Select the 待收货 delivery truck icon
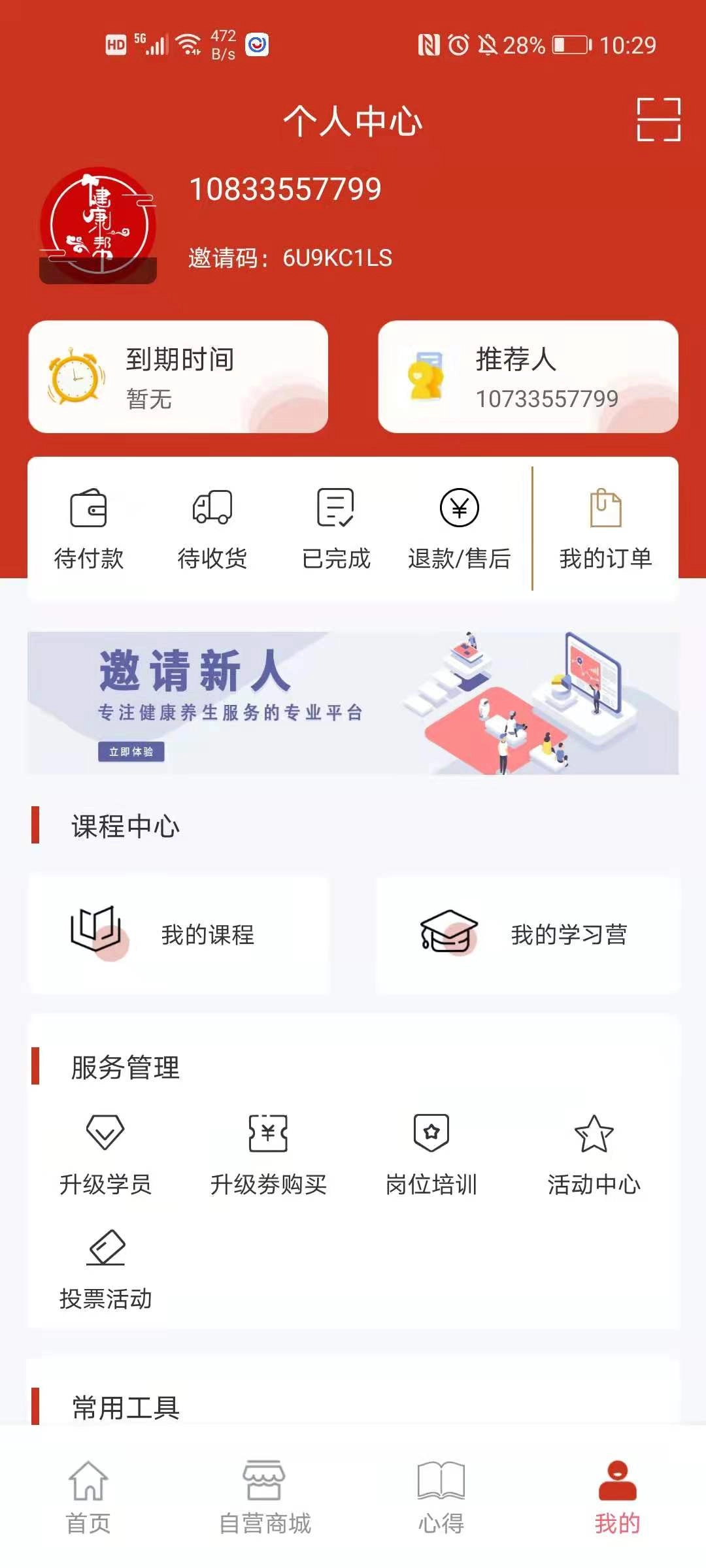The image size is (706, 1568). pos(213,510)
